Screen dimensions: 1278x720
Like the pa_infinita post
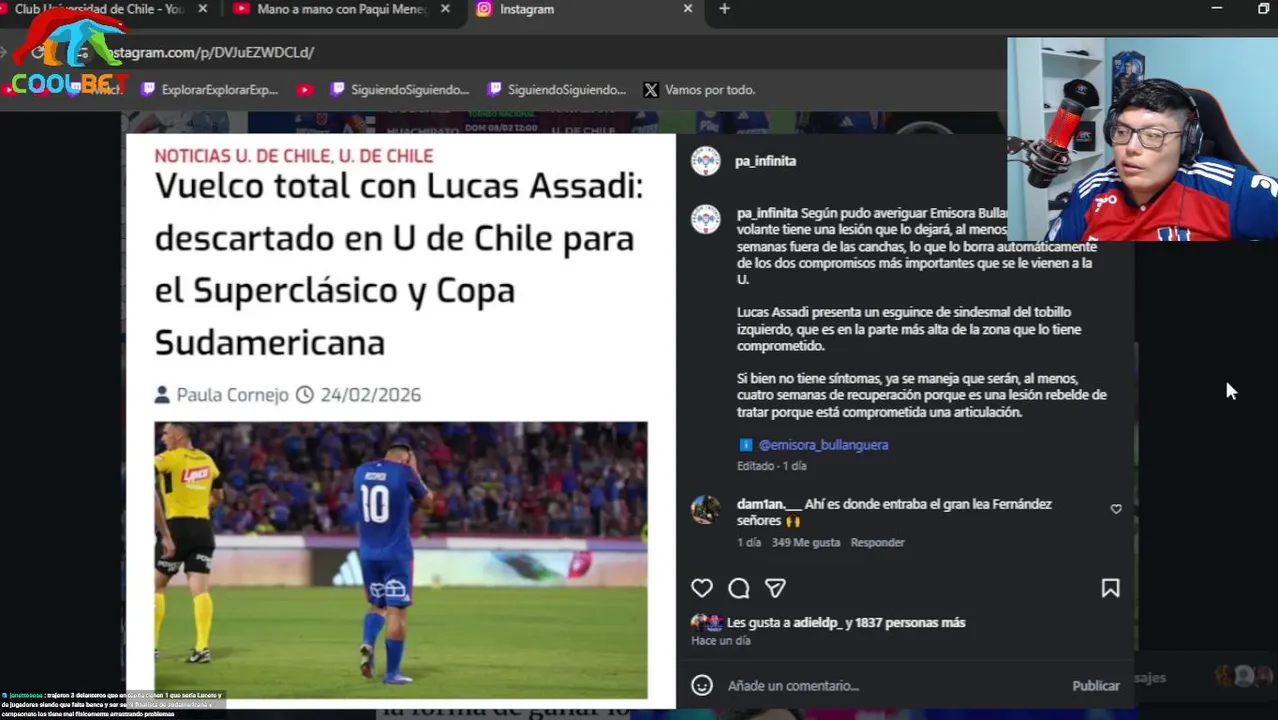click(702, 588)
